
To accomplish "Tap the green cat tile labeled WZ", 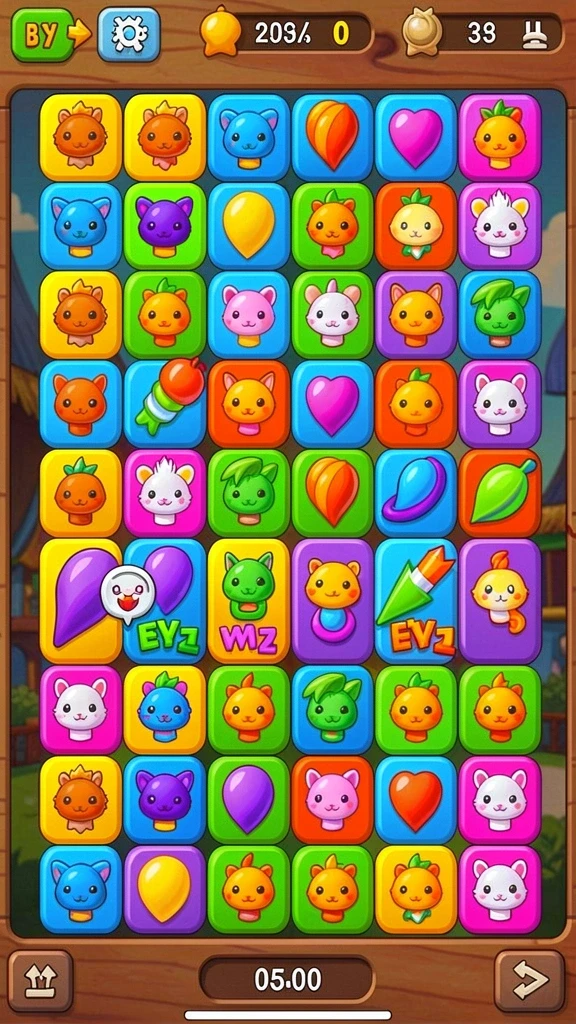I will click(249, 601).
